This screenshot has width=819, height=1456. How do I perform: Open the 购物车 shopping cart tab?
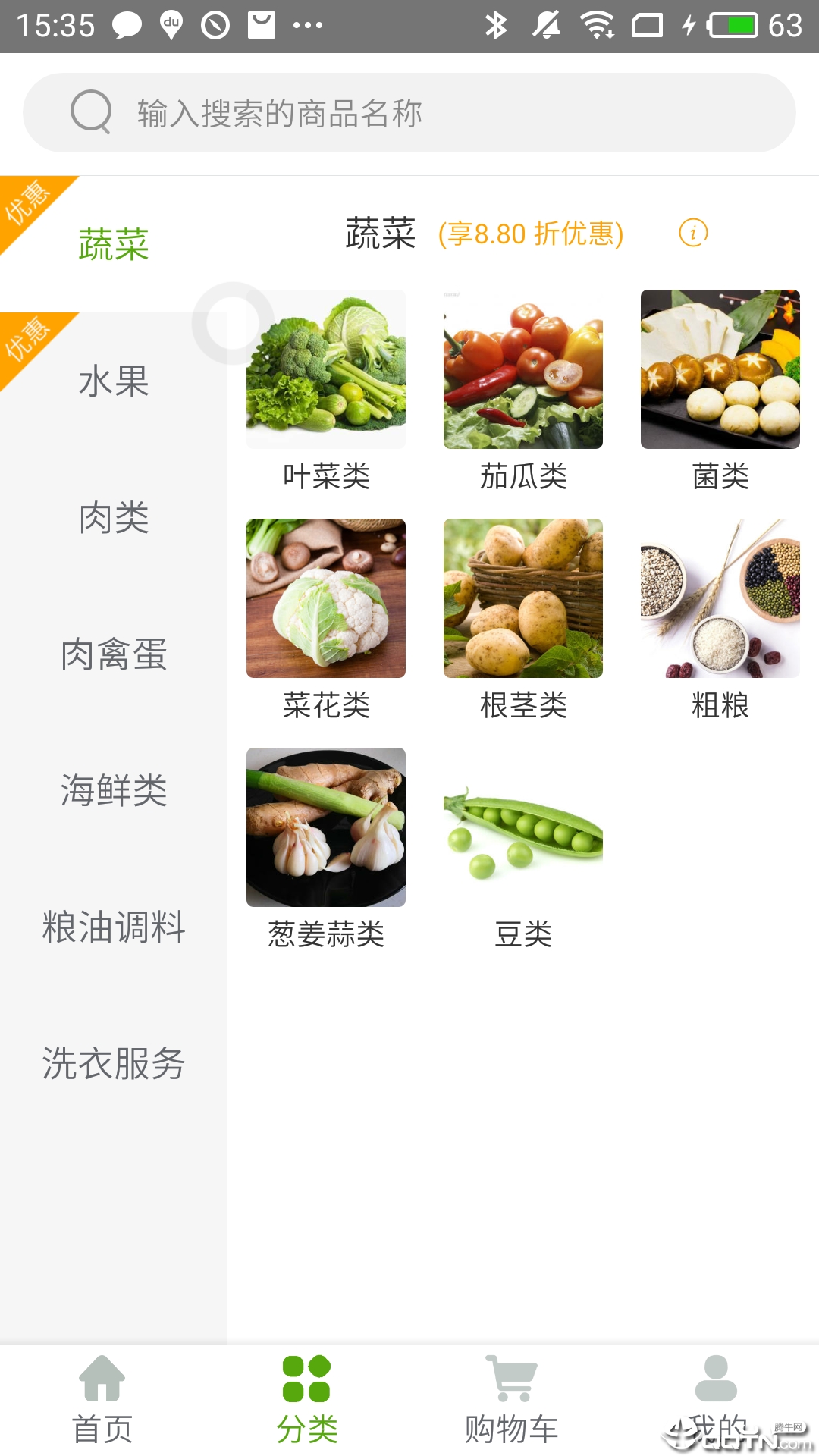click(512, 1400)
